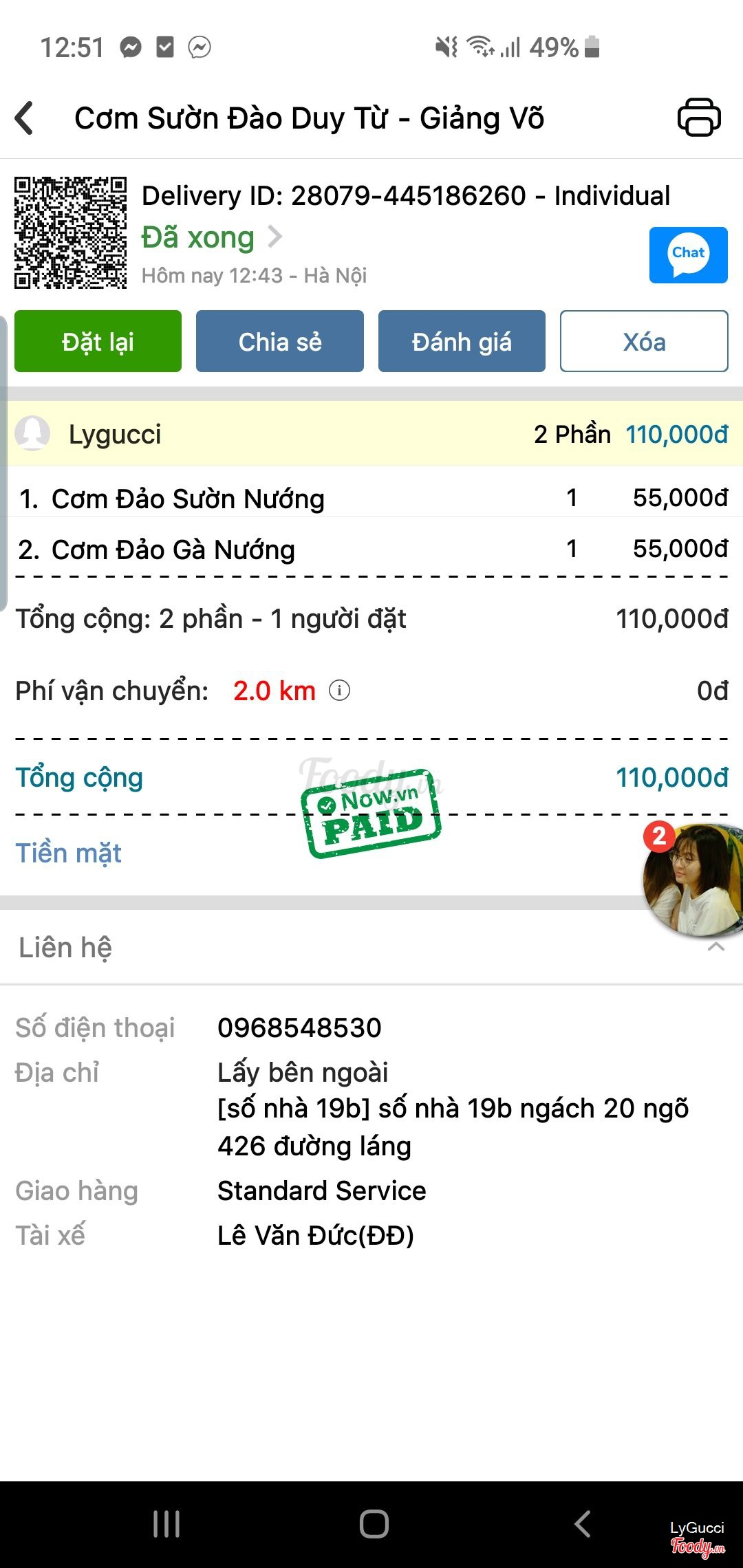Delete this order using Xóa
The width and height of the screenshot is (743, 1568).
643,341
